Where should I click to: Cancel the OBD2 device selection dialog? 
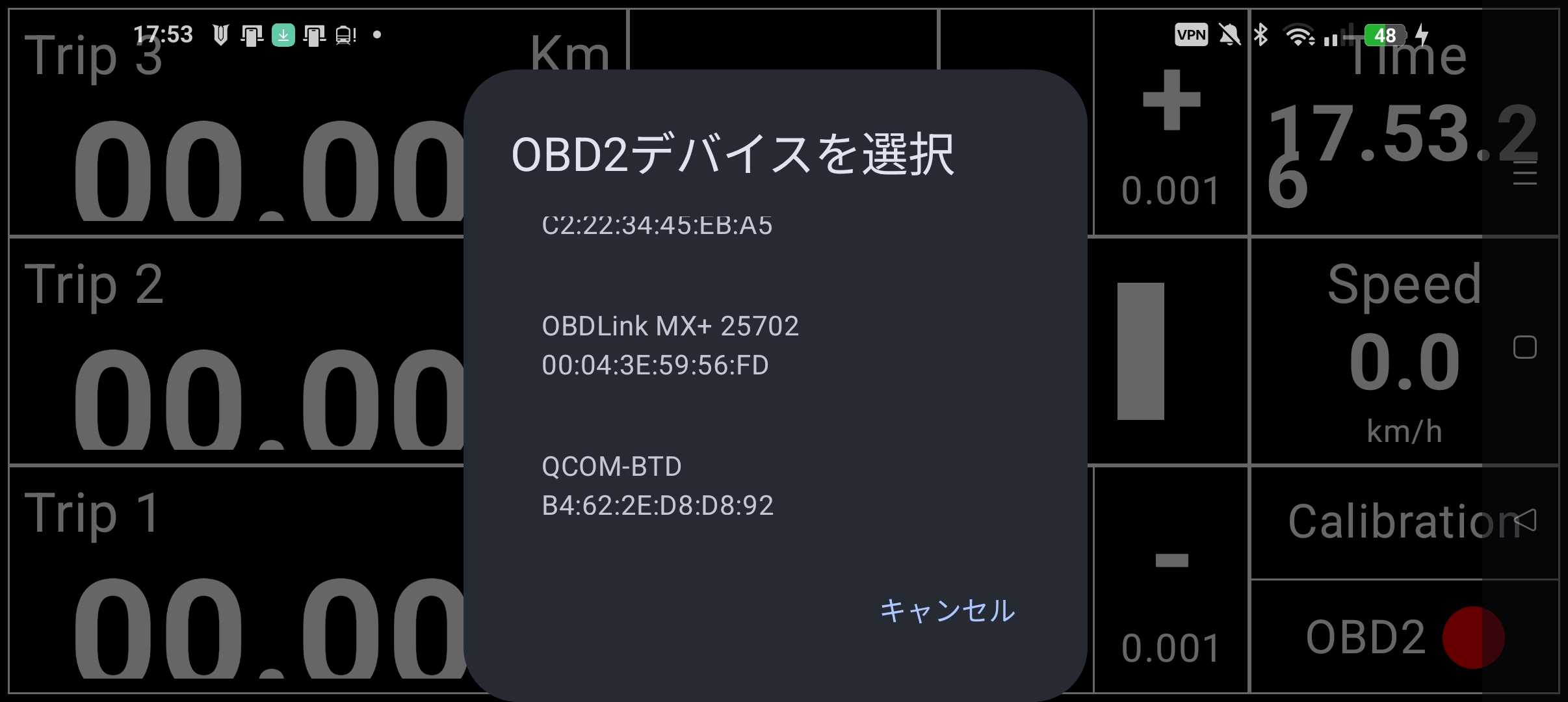pos(947,611)
